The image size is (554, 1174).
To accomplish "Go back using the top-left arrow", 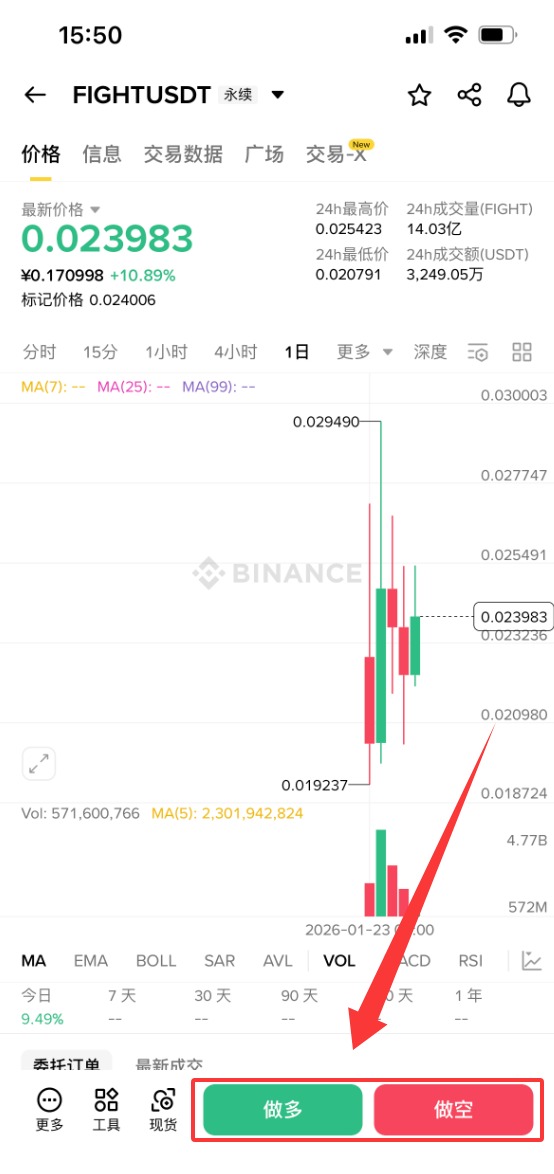I will click(35, 95).
